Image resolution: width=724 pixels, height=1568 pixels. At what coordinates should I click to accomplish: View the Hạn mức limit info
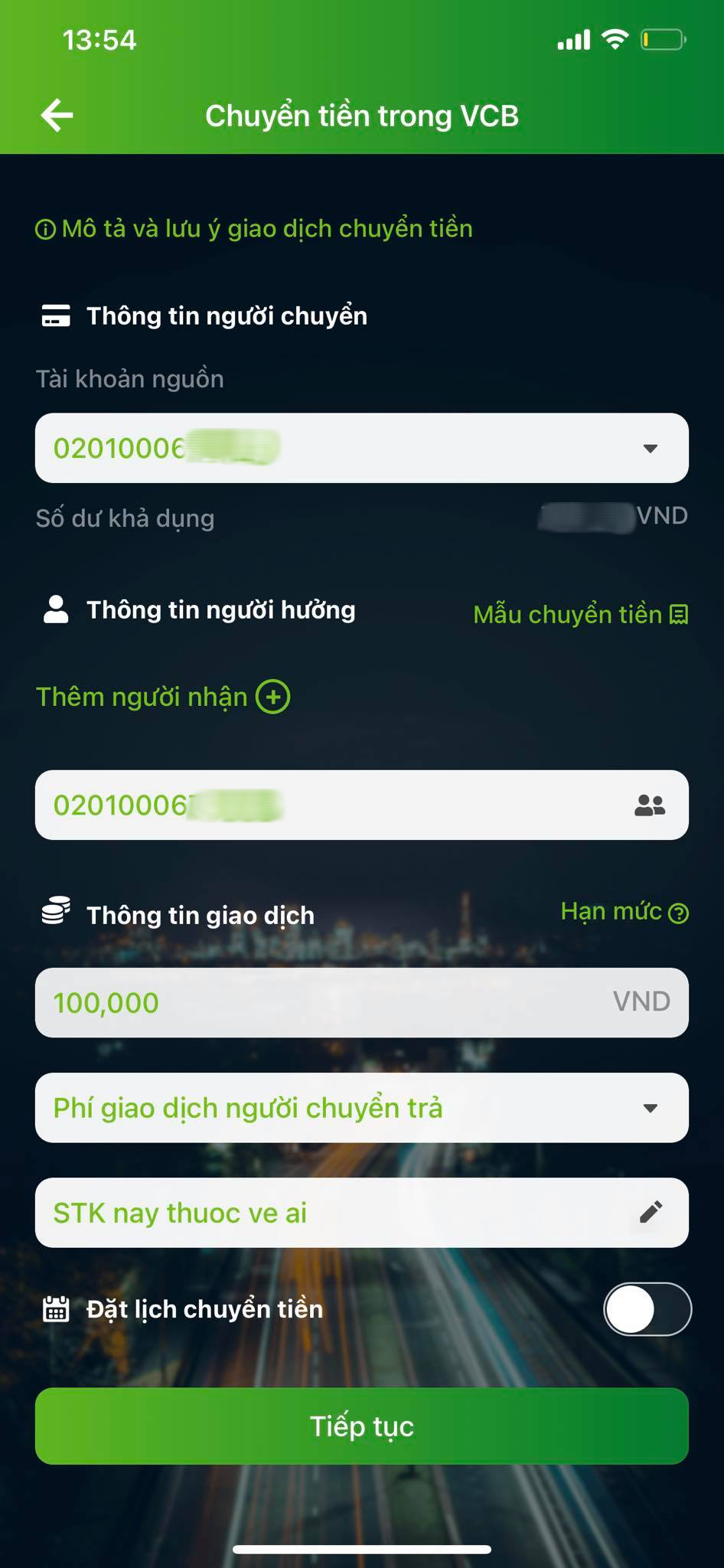624,912
